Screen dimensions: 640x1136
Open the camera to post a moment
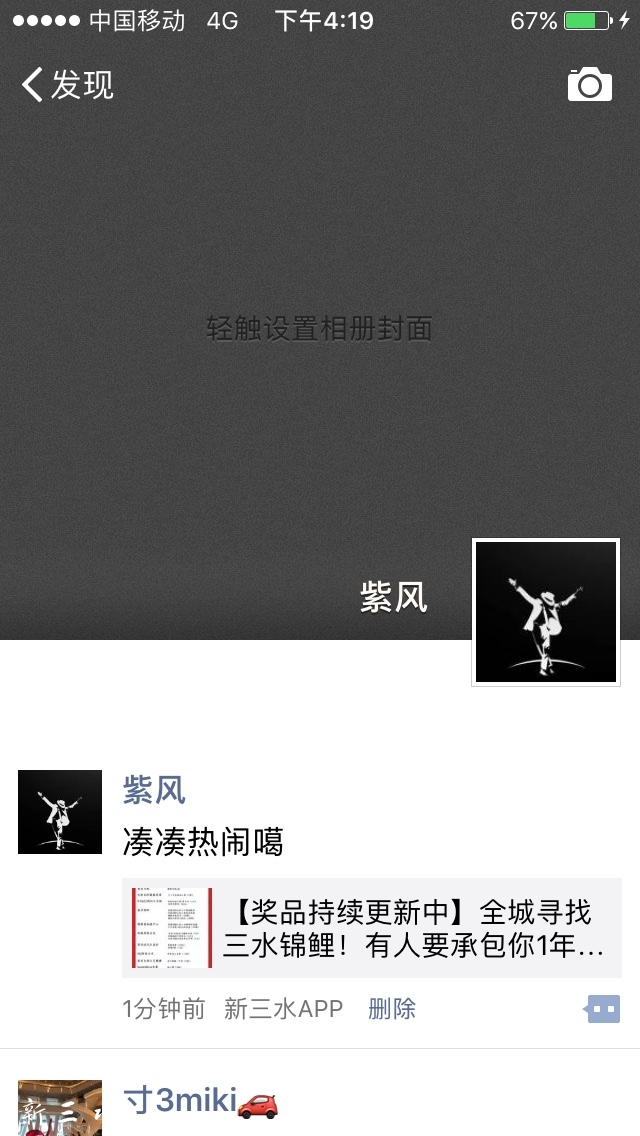[x=589, y=85]
